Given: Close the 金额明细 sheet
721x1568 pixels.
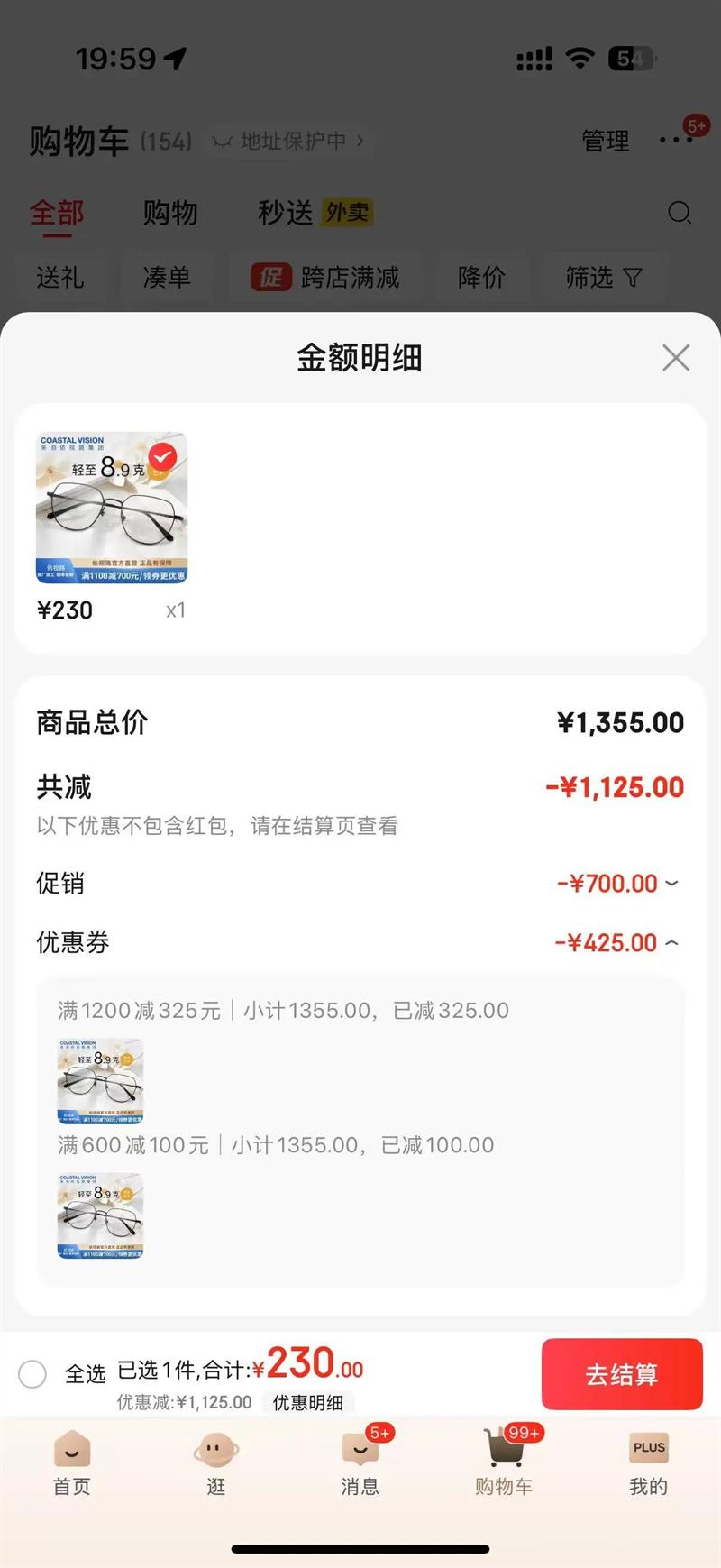Looking at the screenshot, I should (x=675, y=358).
